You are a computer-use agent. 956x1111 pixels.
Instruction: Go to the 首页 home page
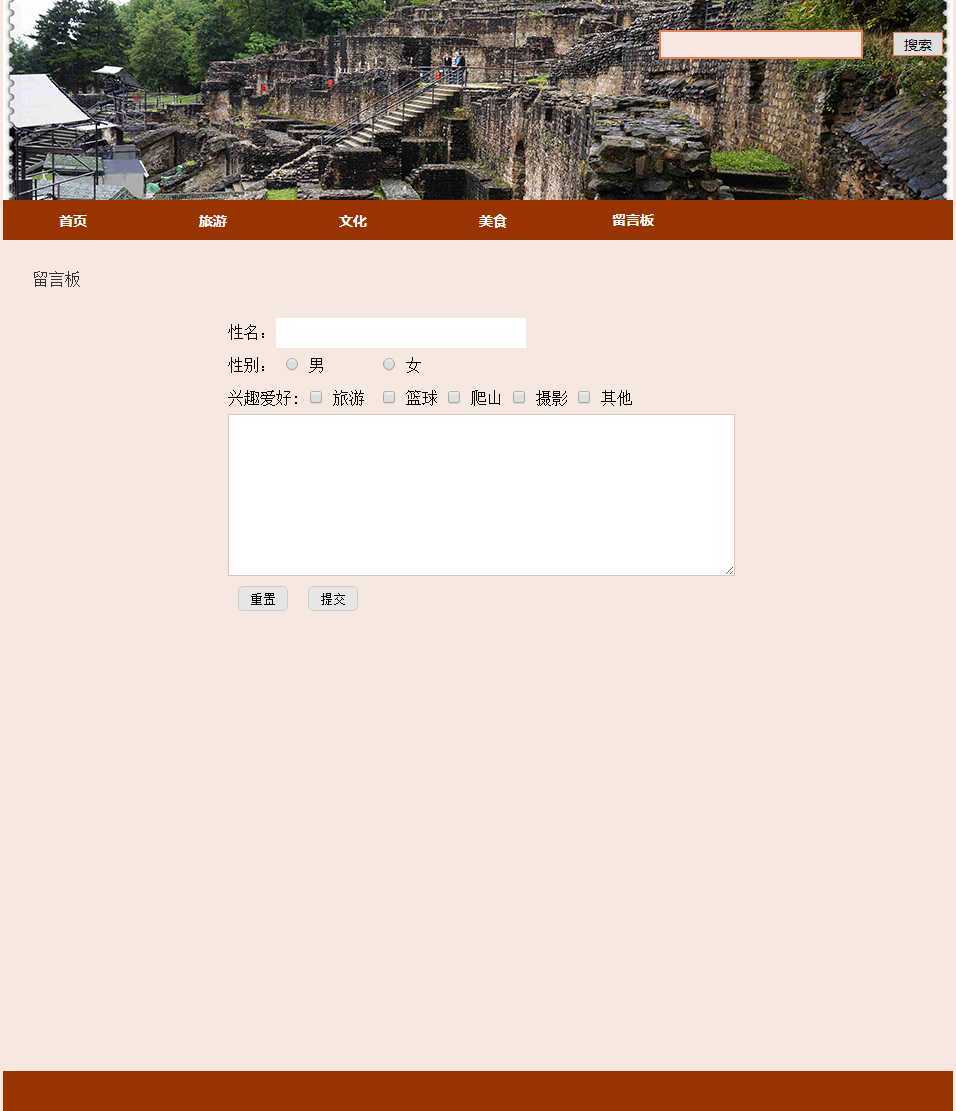[73, 221]
